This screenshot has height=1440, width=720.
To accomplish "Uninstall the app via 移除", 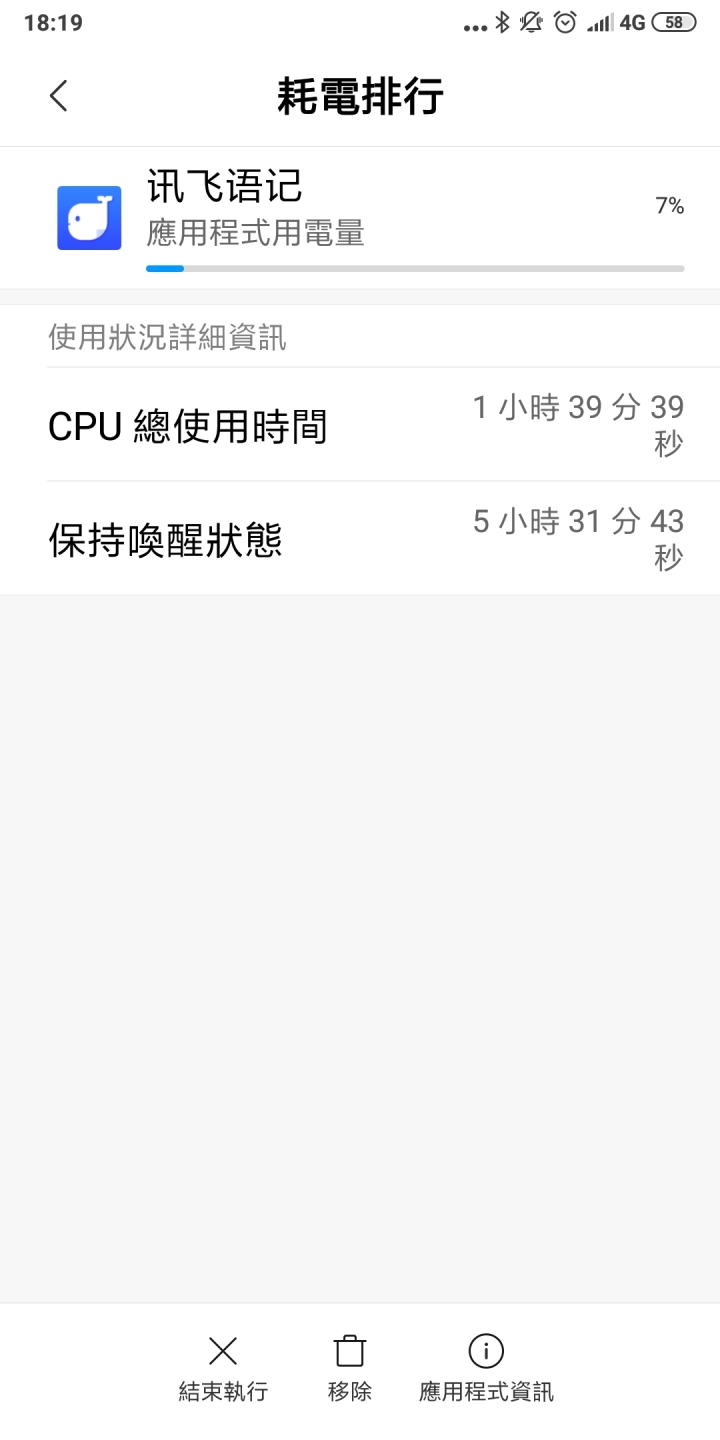I will tap(350, 1368).
